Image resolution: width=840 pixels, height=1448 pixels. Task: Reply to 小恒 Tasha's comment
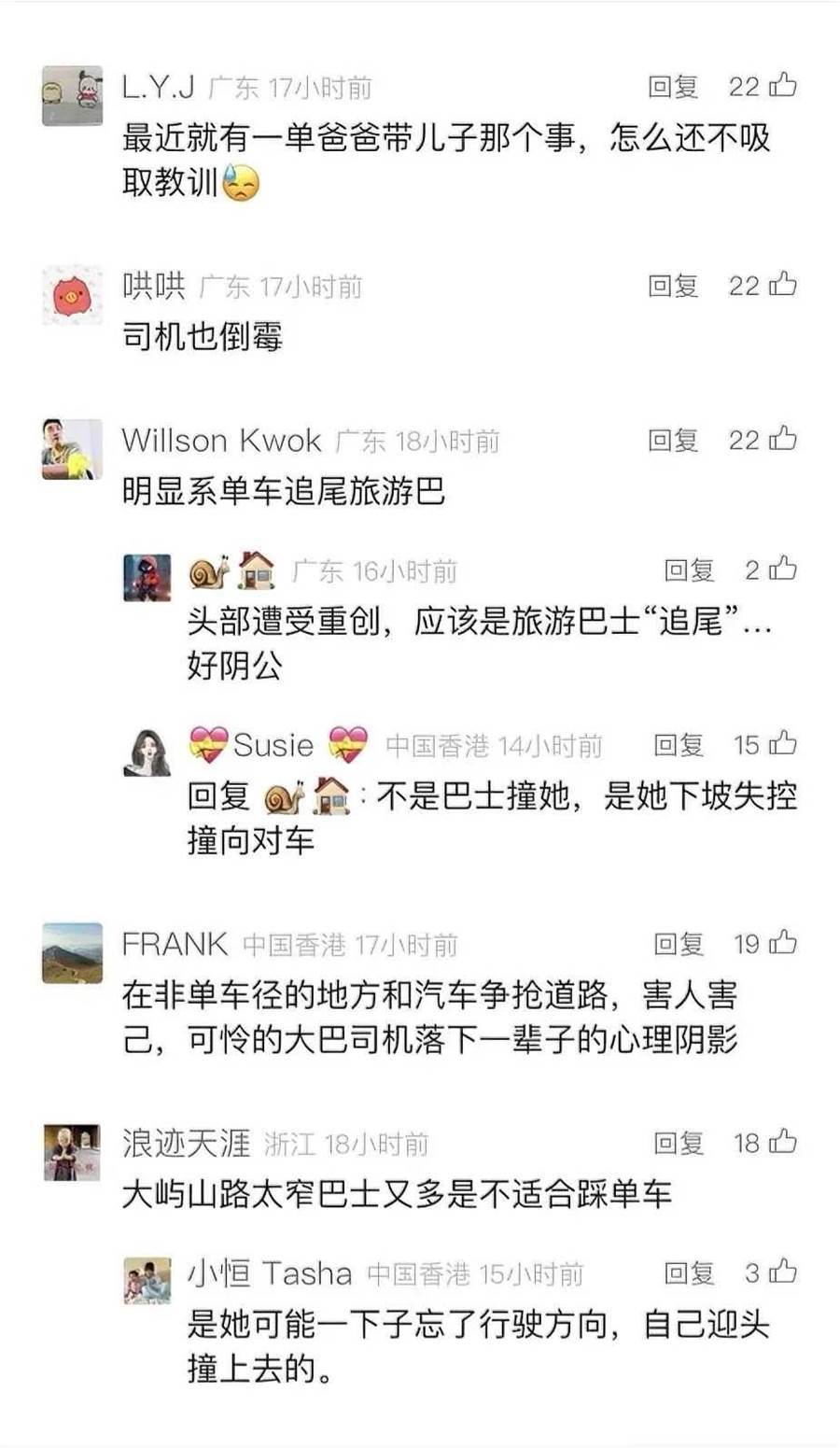(x=689, y=1273)
